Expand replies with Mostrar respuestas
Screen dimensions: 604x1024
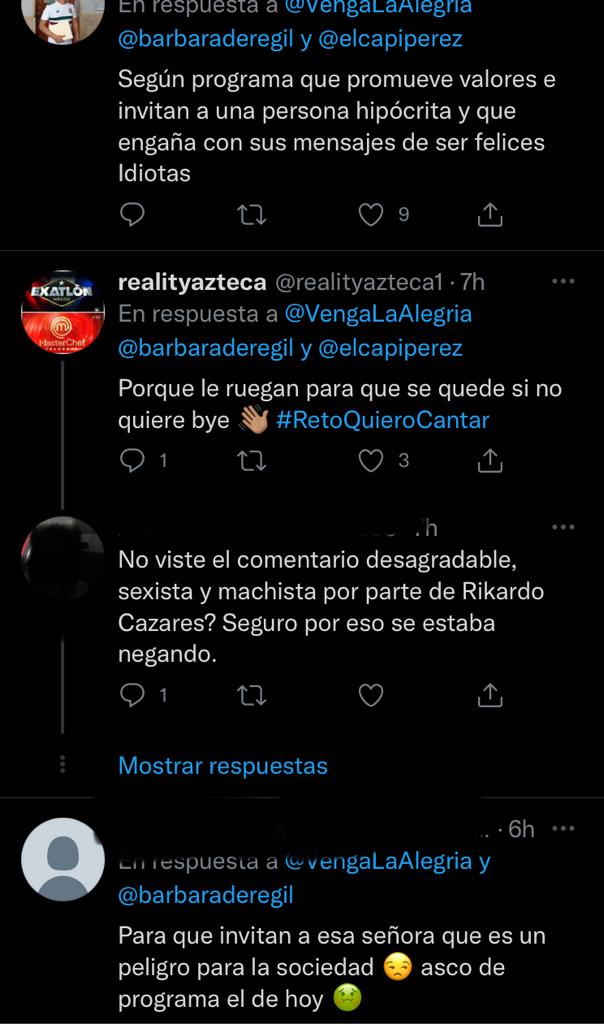[x=223, y=766]
